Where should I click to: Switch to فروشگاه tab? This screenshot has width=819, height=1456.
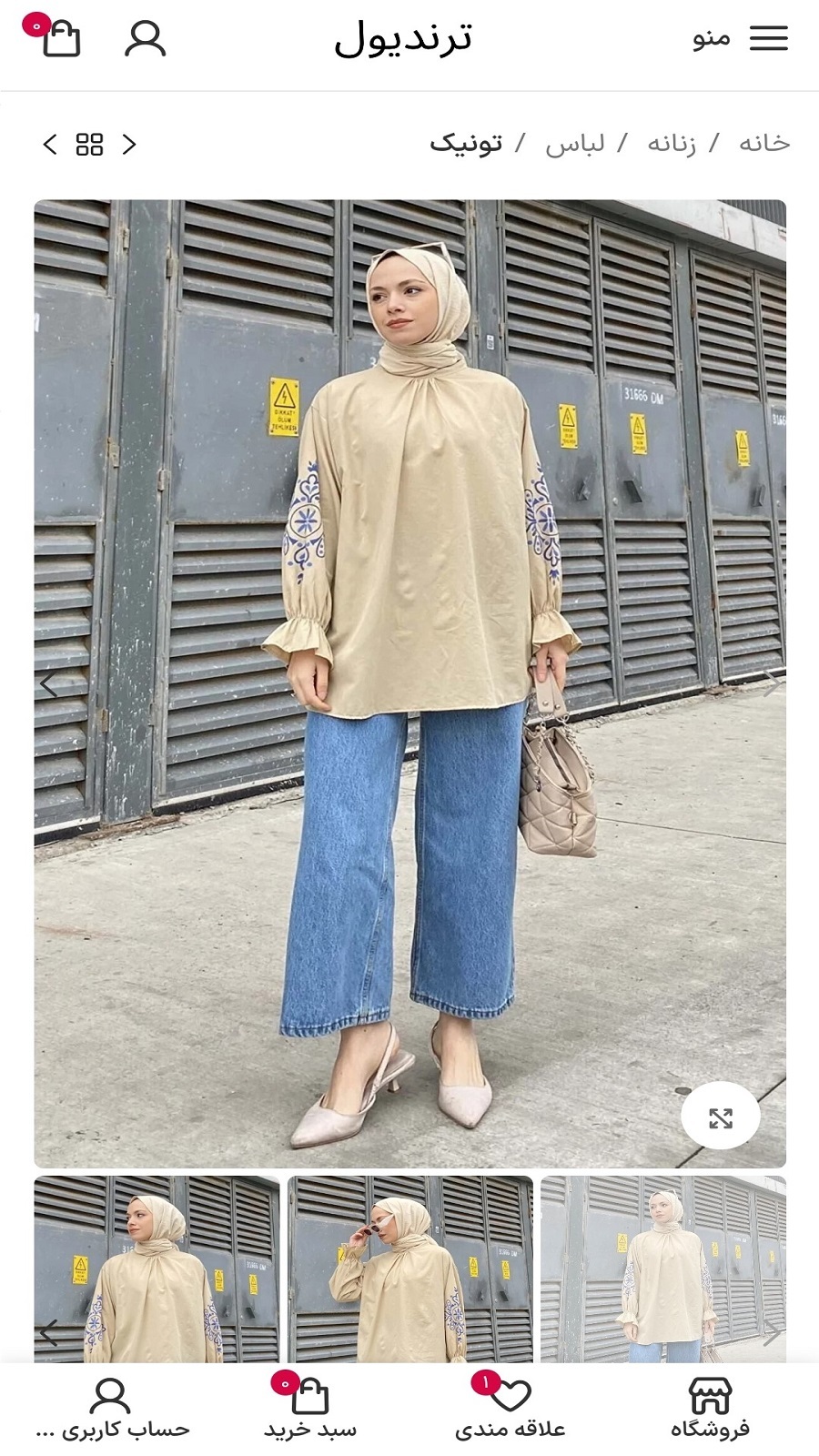[x=710, y=1408]
